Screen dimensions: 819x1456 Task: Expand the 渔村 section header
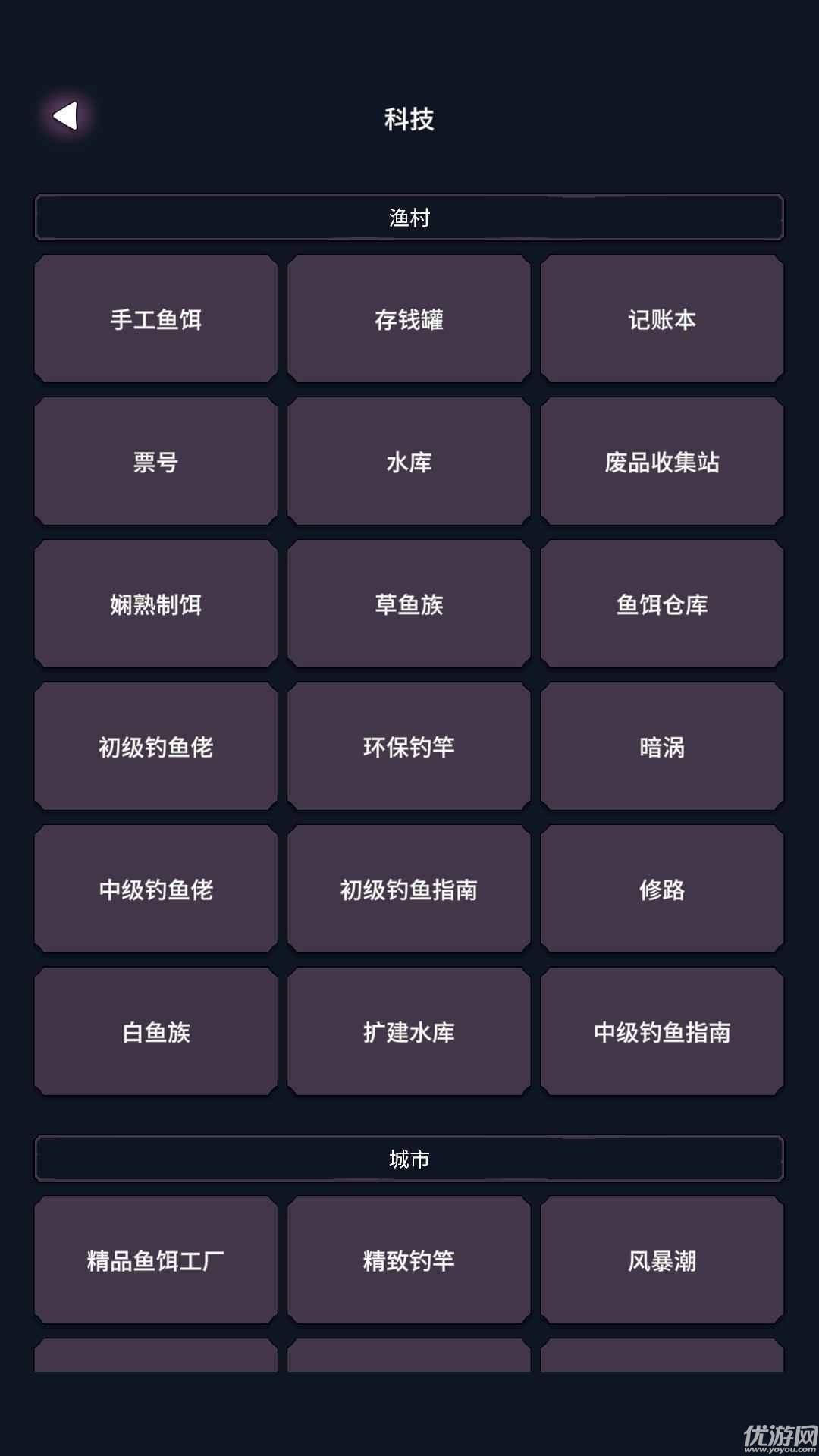coord(409,216)
